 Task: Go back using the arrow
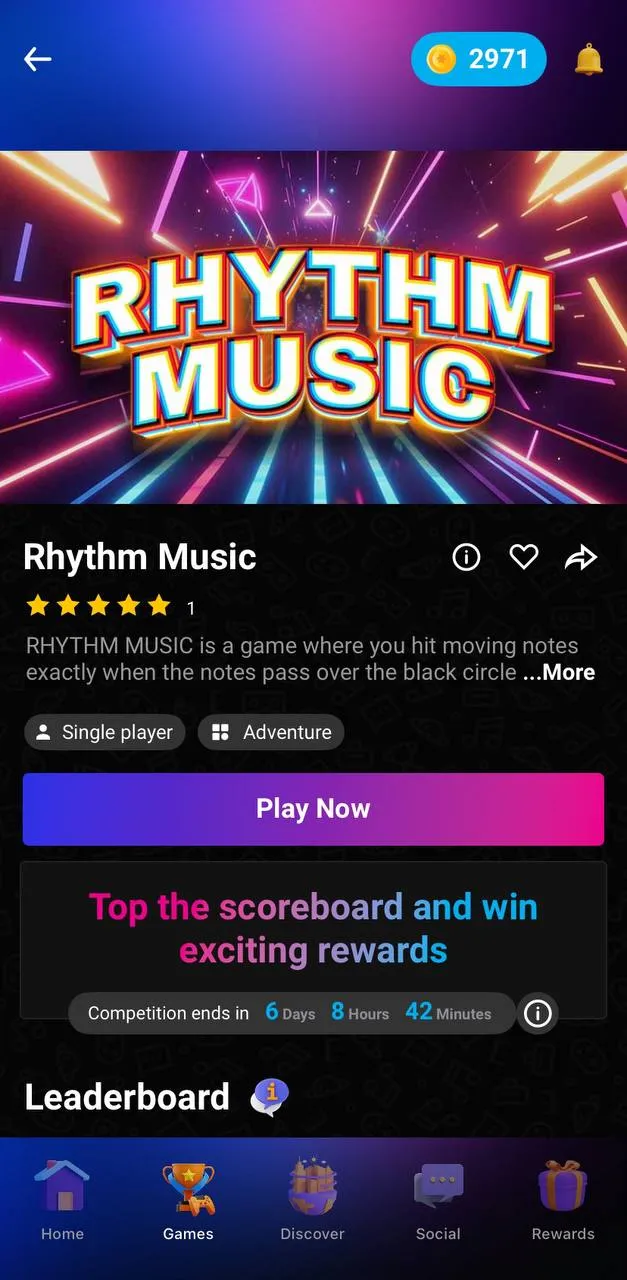tap(38, 59)
